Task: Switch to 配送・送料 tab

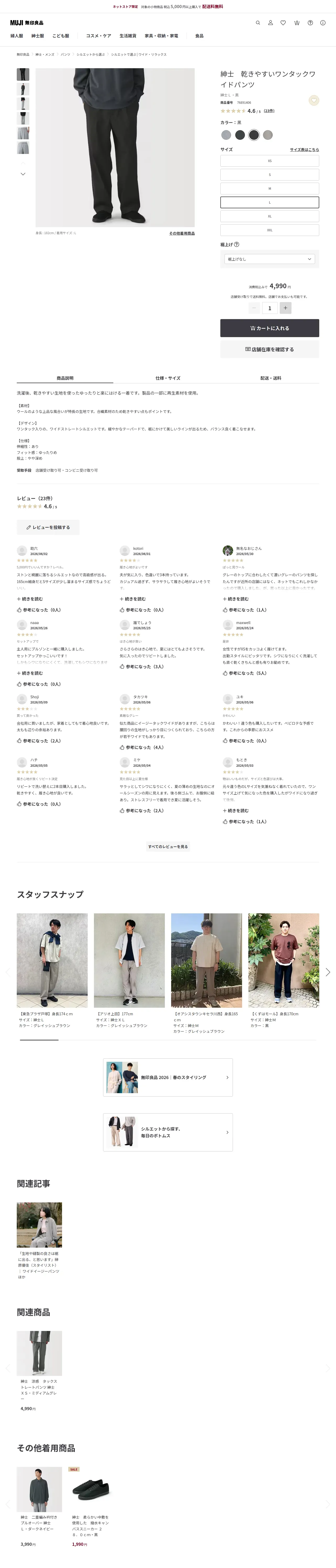Action: (x=271, y=378)
